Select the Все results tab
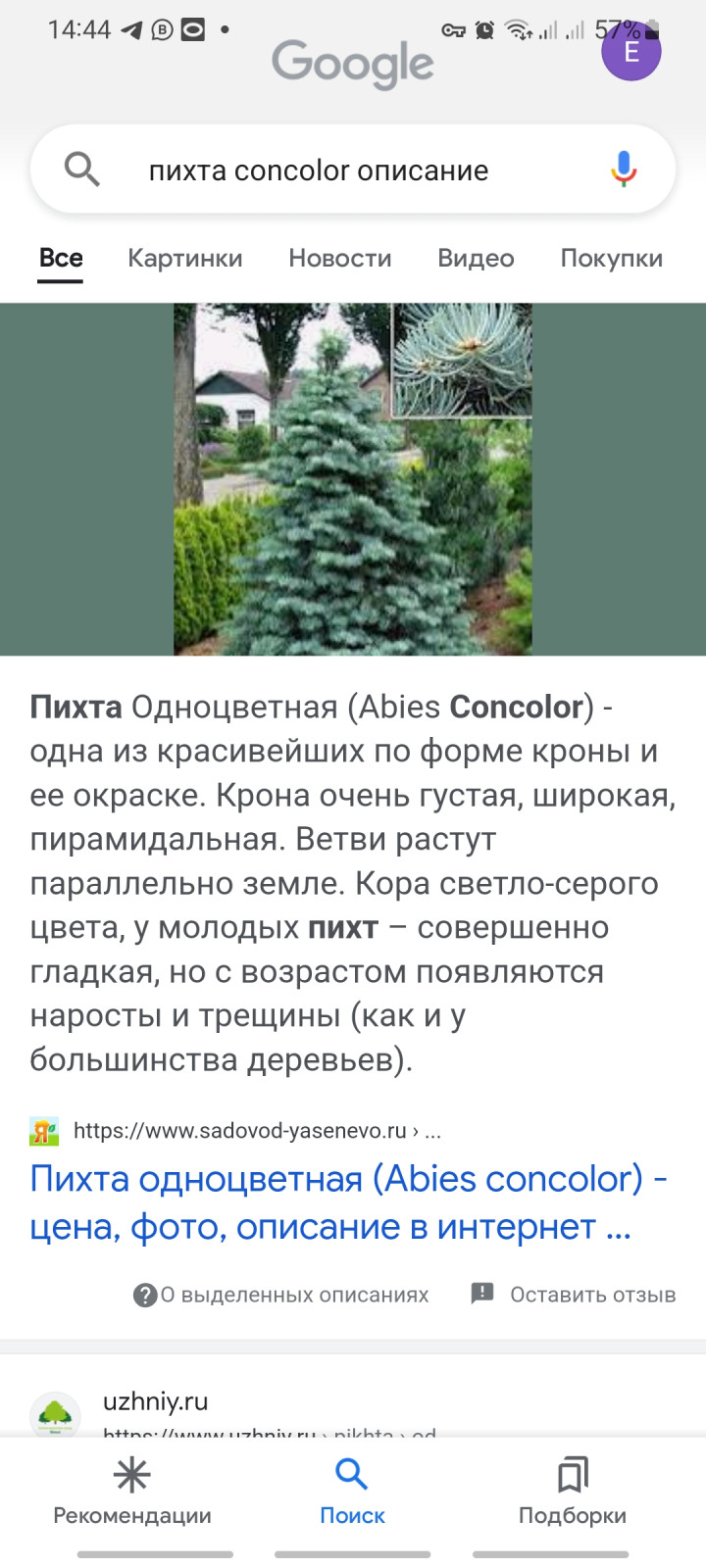Image resolution: width=706 pixels, height=1568 pixels. click(61, 258)
